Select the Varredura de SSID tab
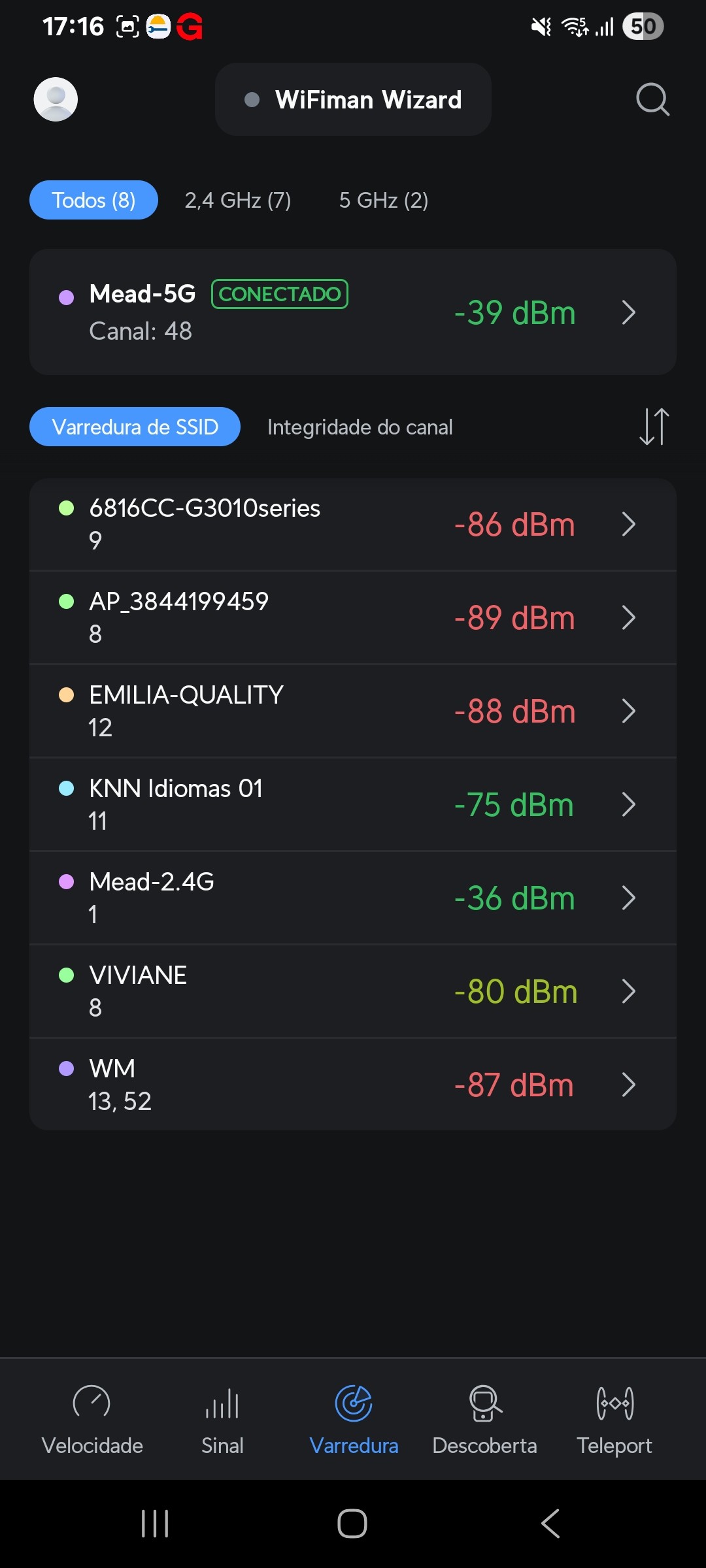This screenshot has width=706, height=1568. point(135,427)
